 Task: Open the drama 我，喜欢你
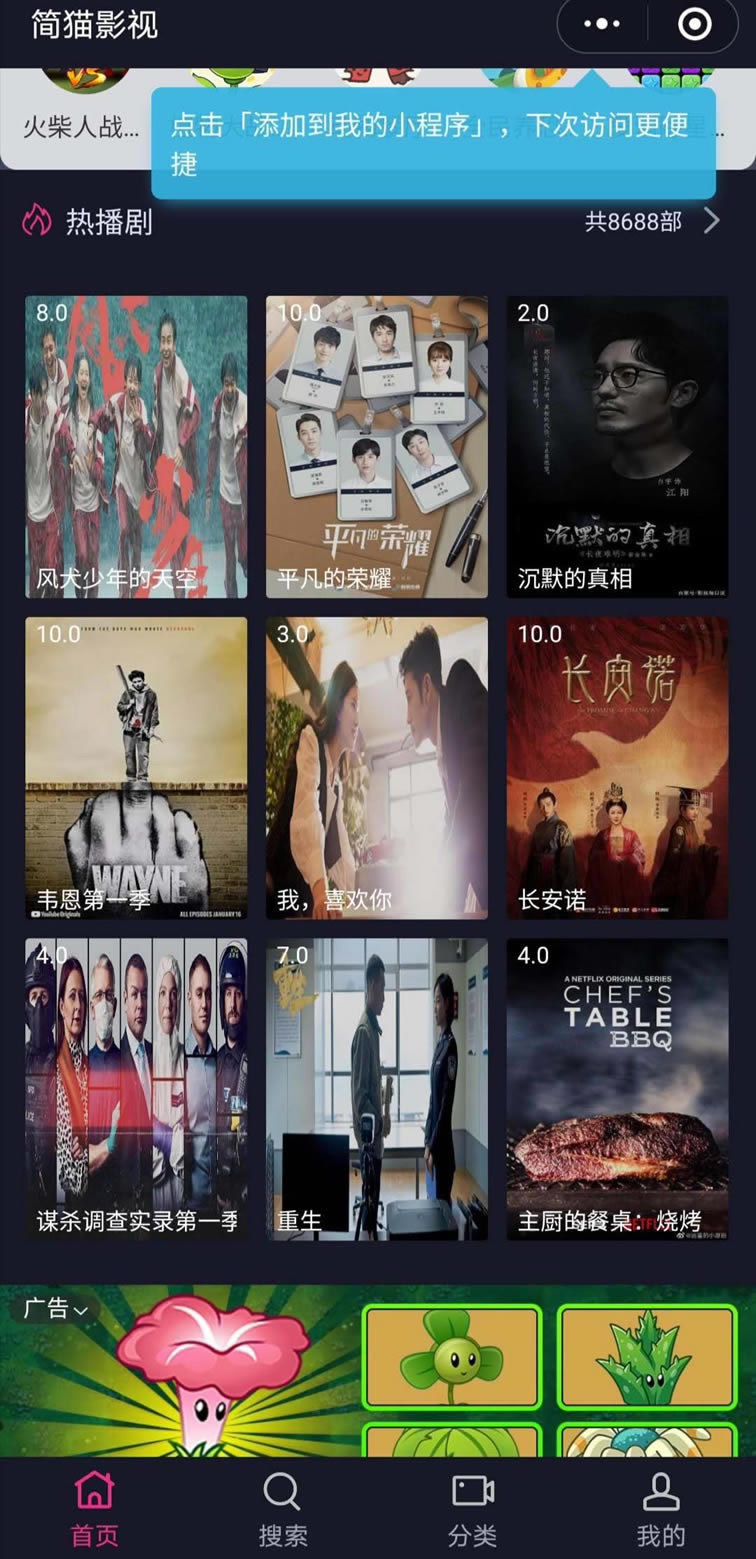[x=377, y=768]
